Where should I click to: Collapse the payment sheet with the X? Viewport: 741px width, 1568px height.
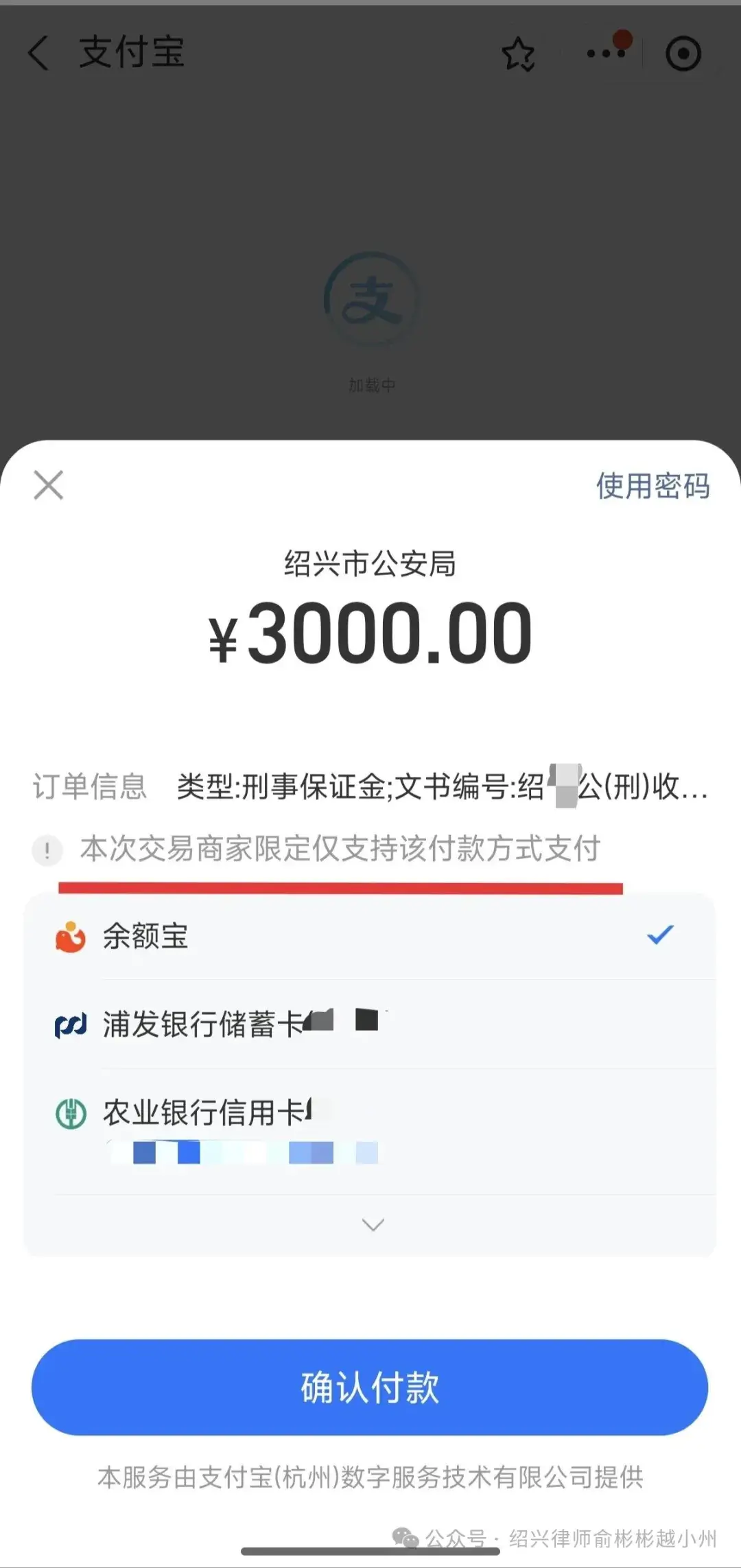pos(47,485)
